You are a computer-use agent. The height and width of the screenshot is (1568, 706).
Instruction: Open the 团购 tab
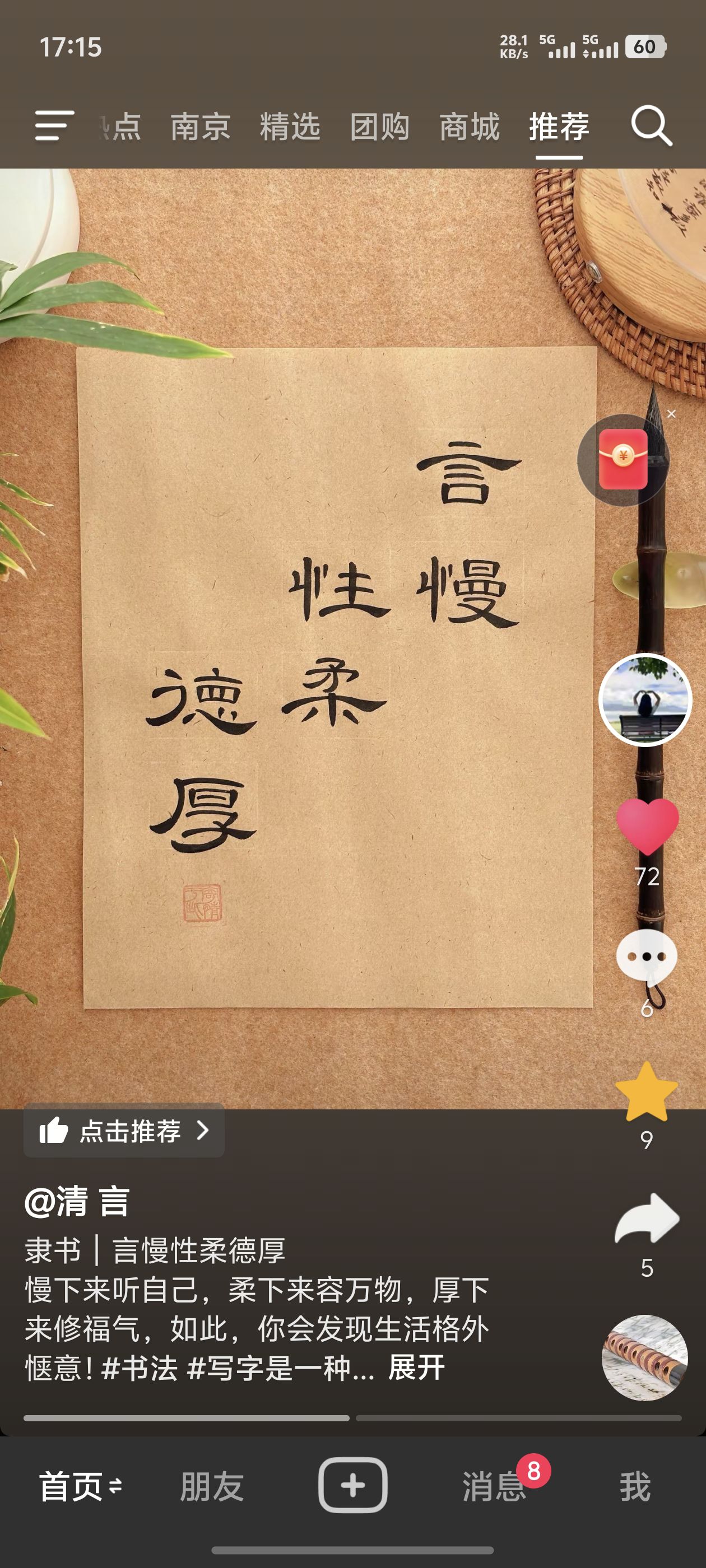[x=379, y=127]
